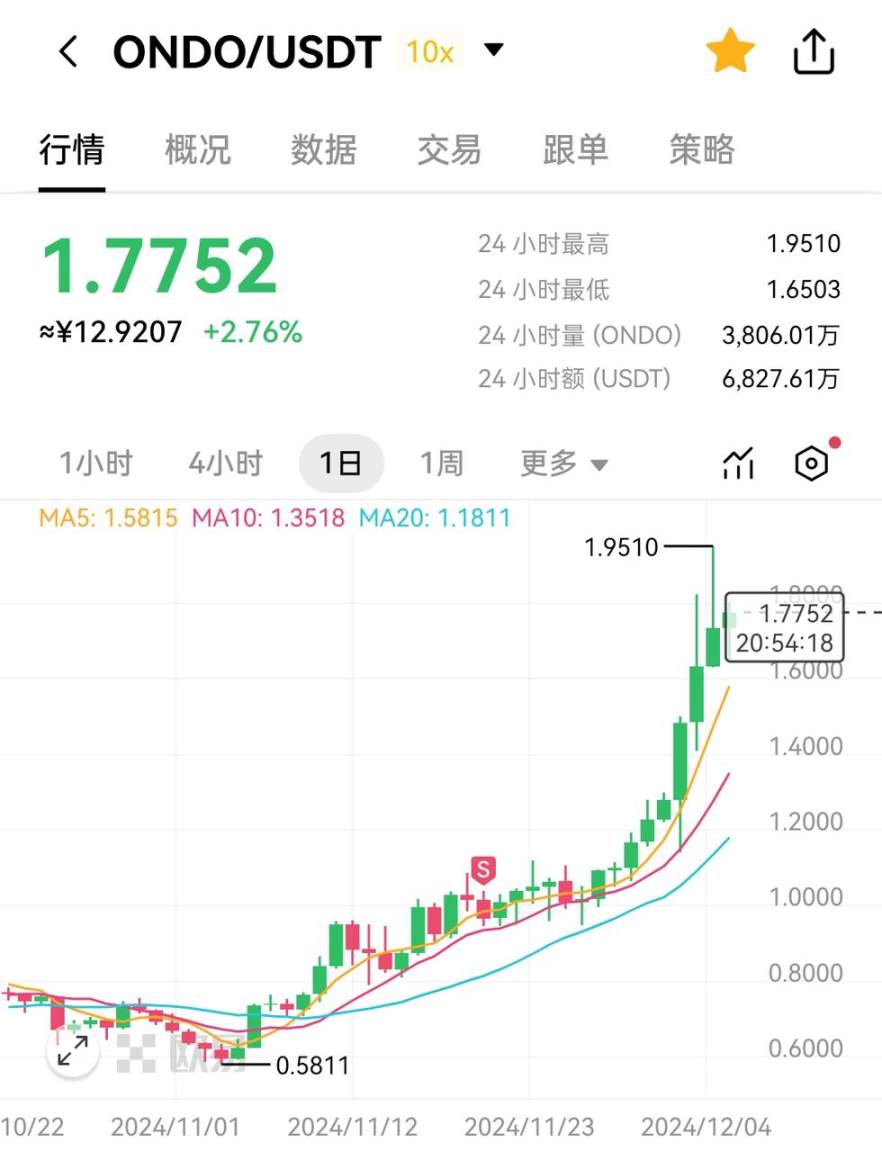The height and width of the screenshot is (1152, 882).
Task: Expand chart with fullscreen arrows icon
Action: [70, 1052]
